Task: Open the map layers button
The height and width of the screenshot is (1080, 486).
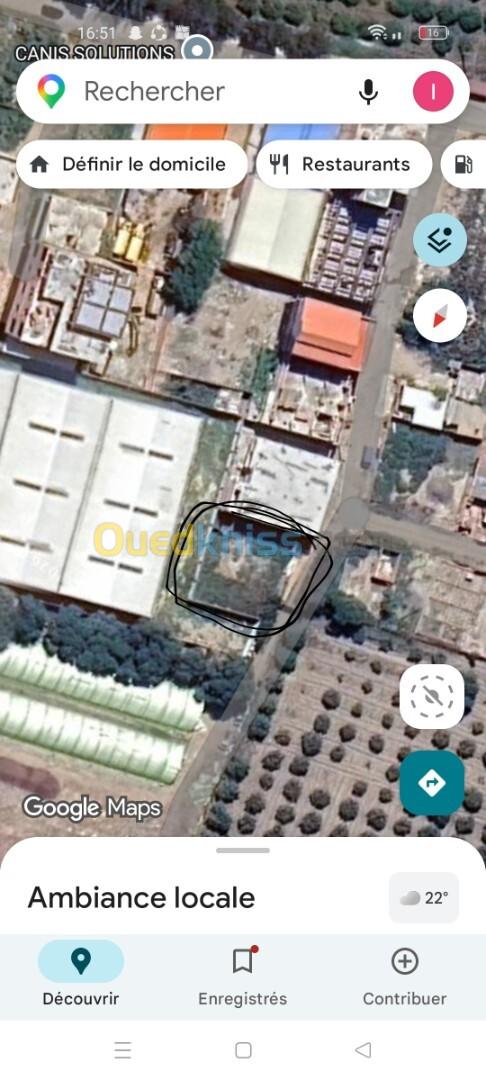Action: (x=440, y=240)
